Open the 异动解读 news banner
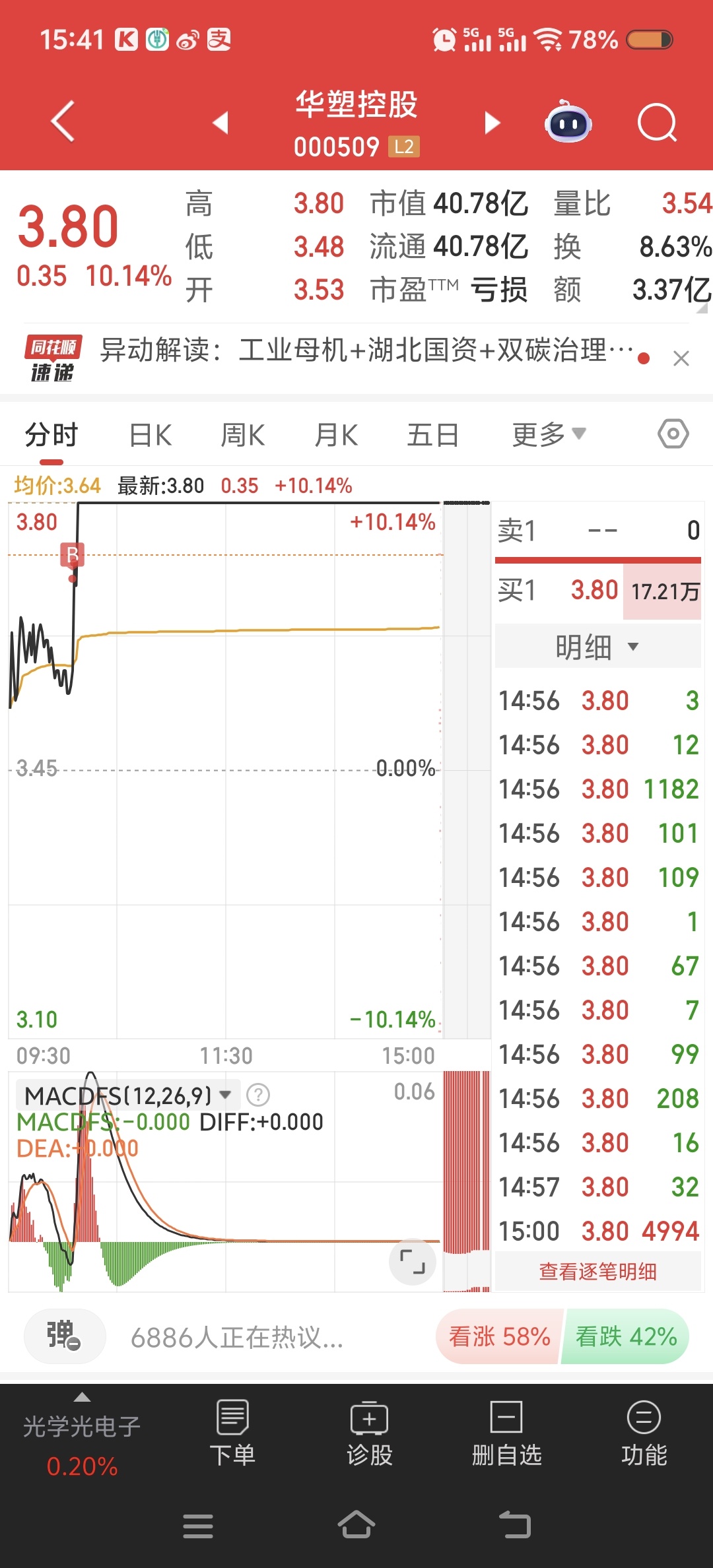Viewport: 713px width, 1568px height. [366, 350]
